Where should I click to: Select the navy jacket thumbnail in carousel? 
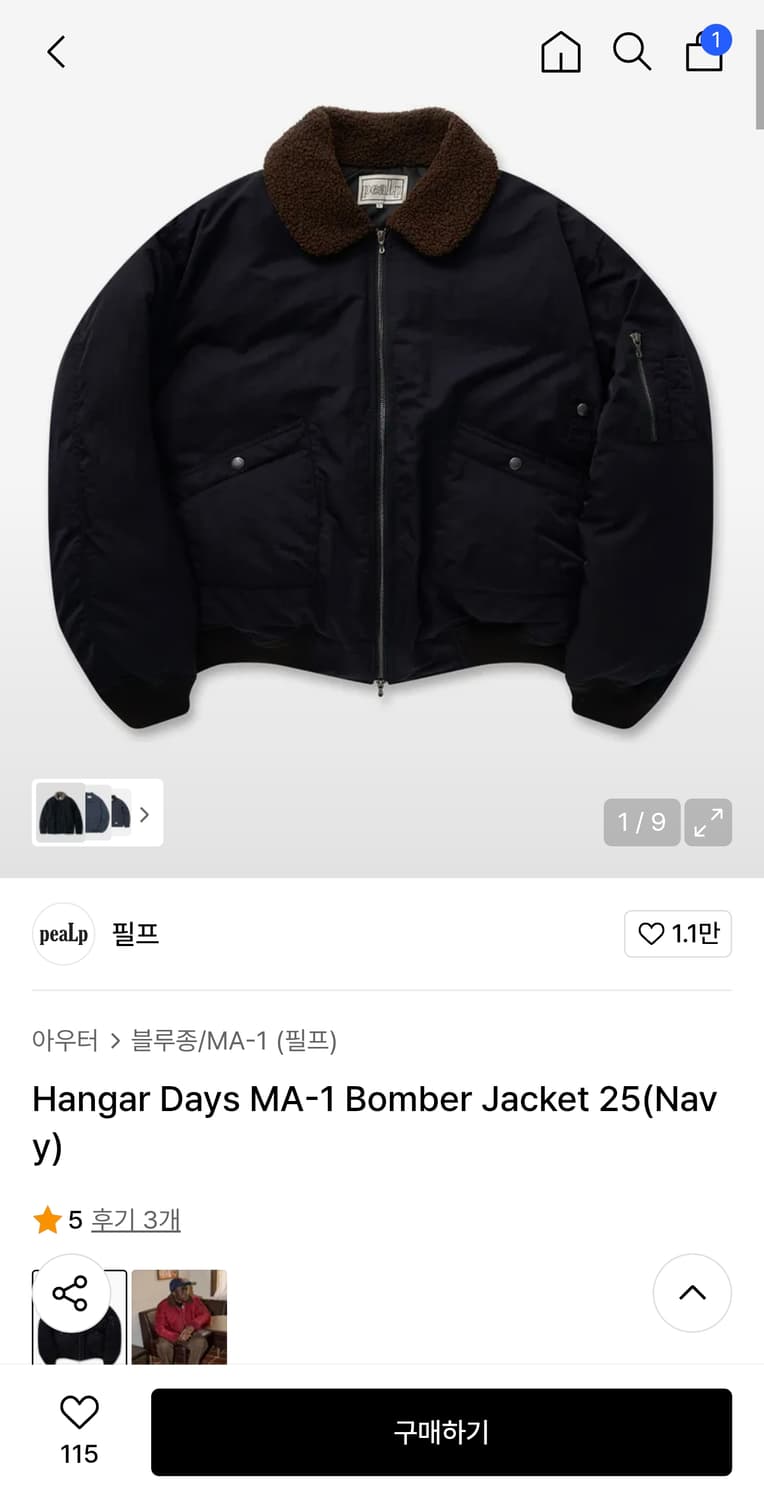pos(60,813)
